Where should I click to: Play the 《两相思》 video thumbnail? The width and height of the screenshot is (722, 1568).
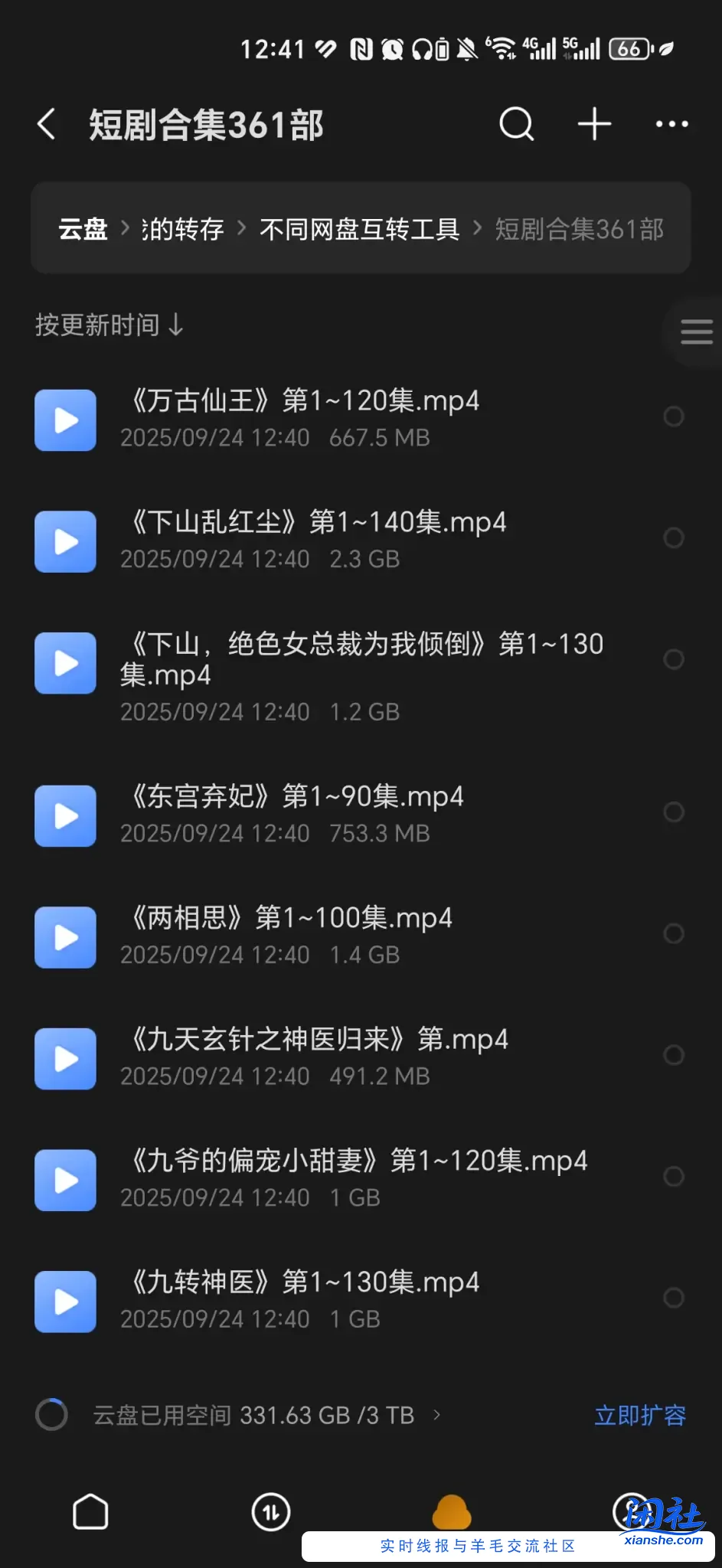(x=65, y=937)
